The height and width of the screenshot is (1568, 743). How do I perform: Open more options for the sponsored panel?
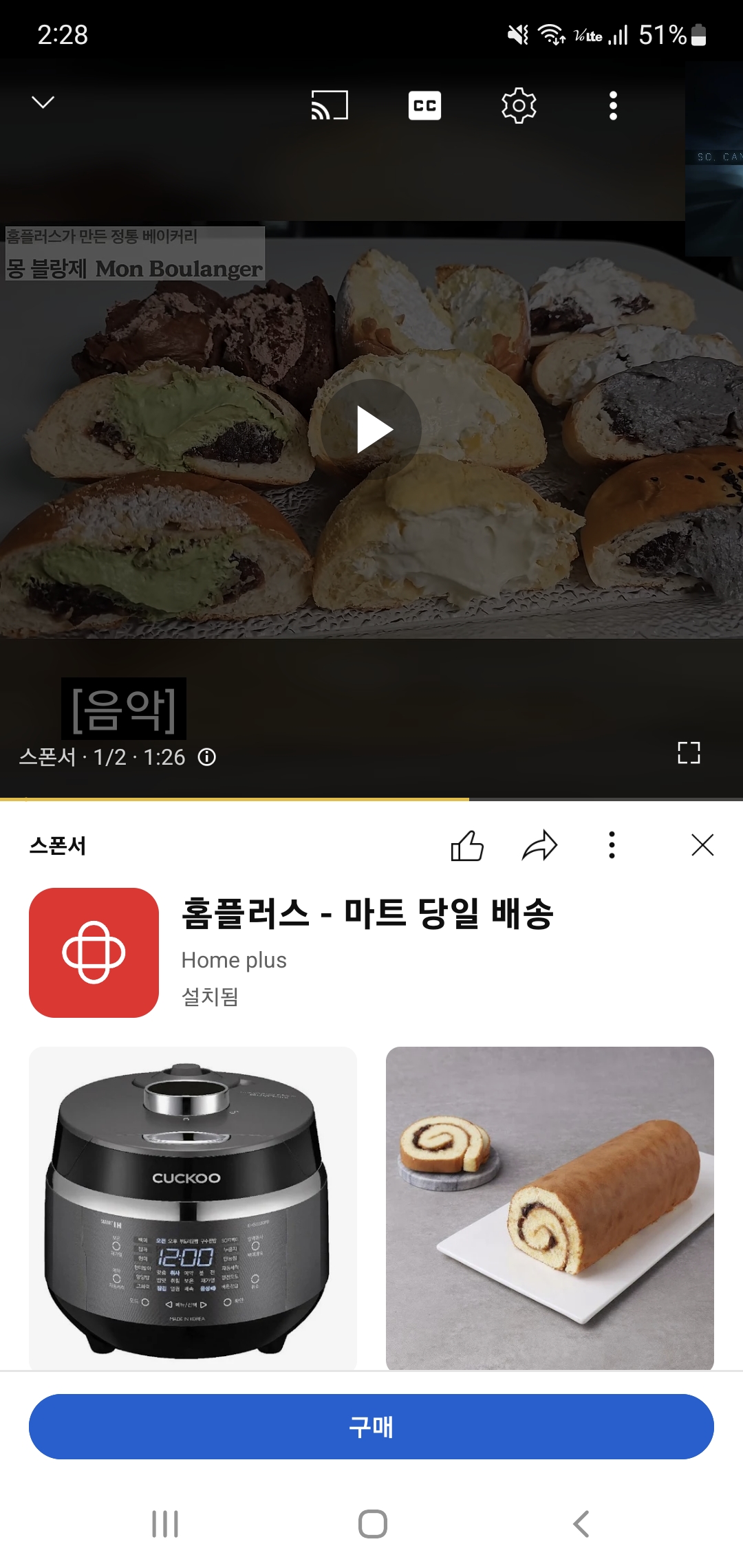612,845
